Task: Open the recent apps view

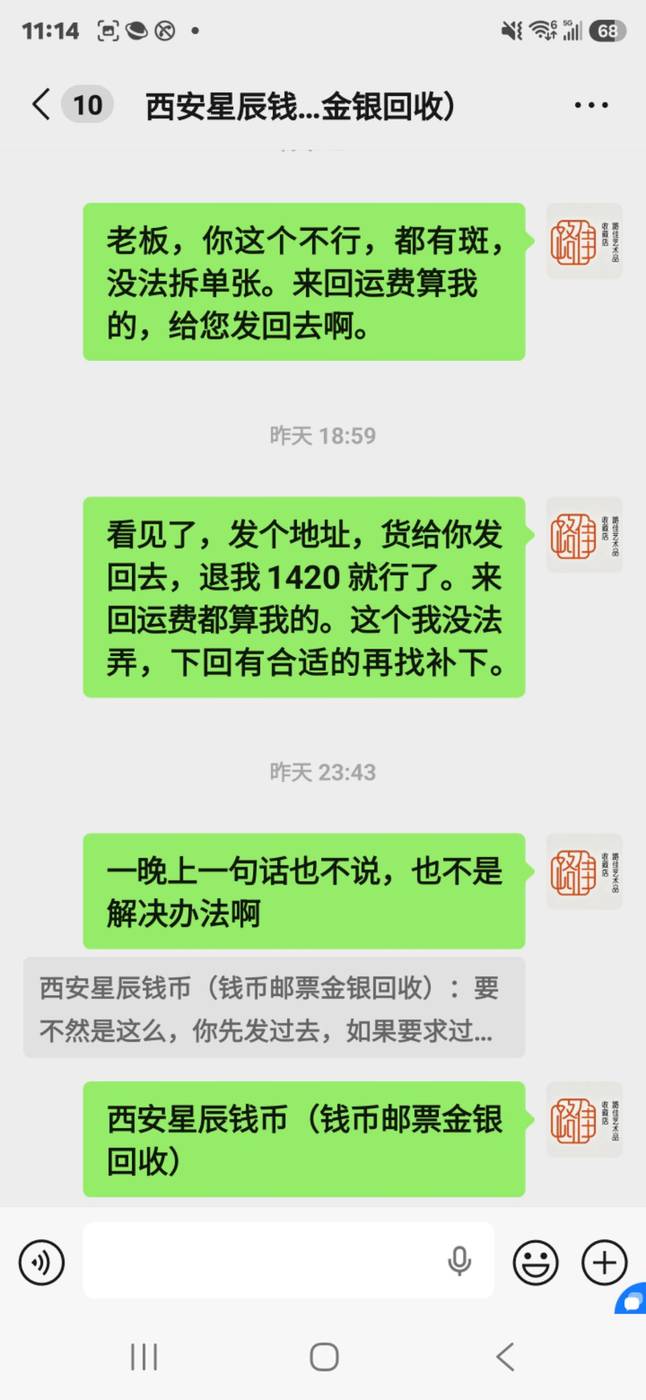Action: coord(144,1356)
